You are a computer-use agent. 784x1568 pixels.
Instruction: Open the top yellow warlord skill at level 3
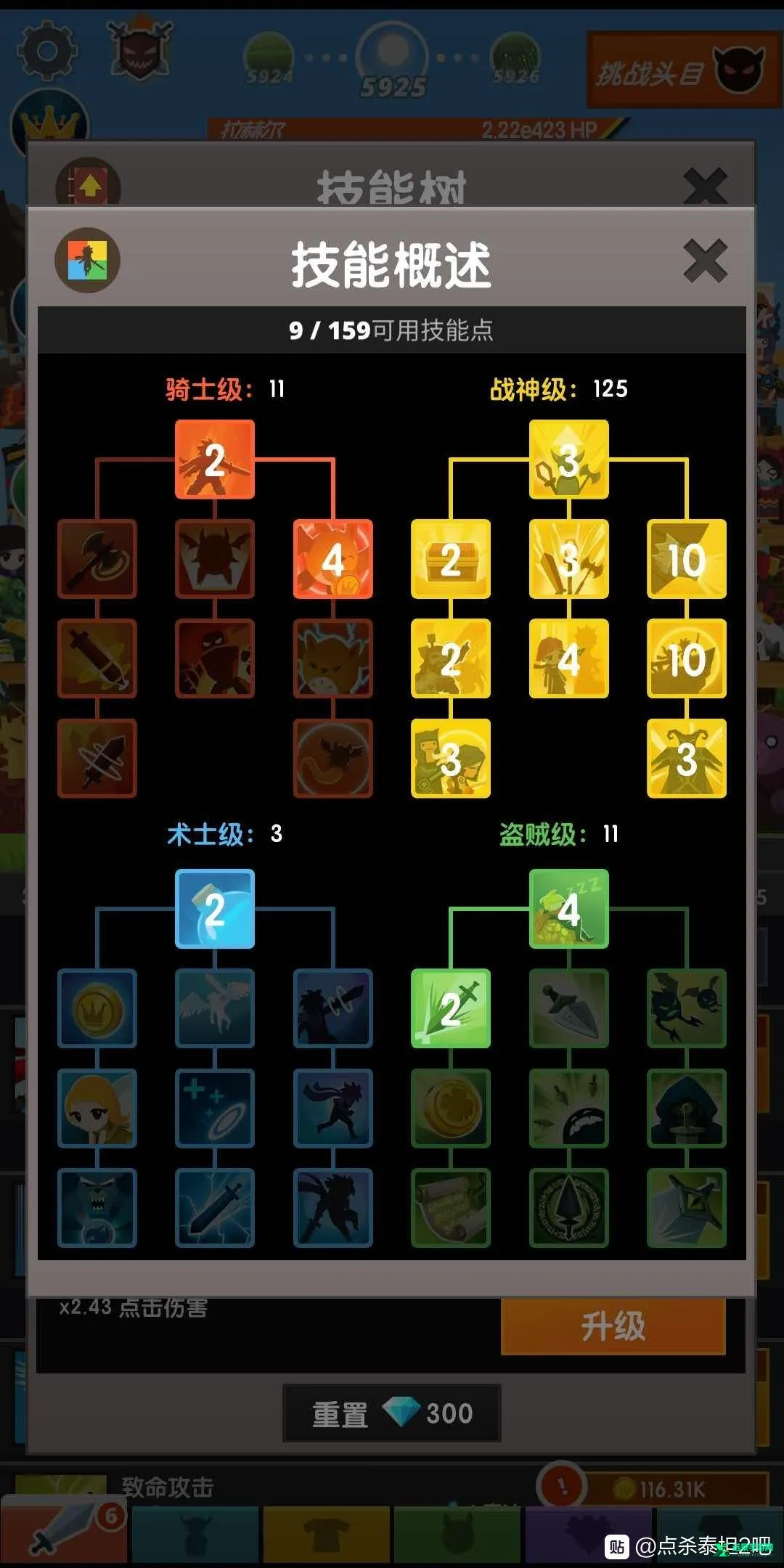click(569, 460)
